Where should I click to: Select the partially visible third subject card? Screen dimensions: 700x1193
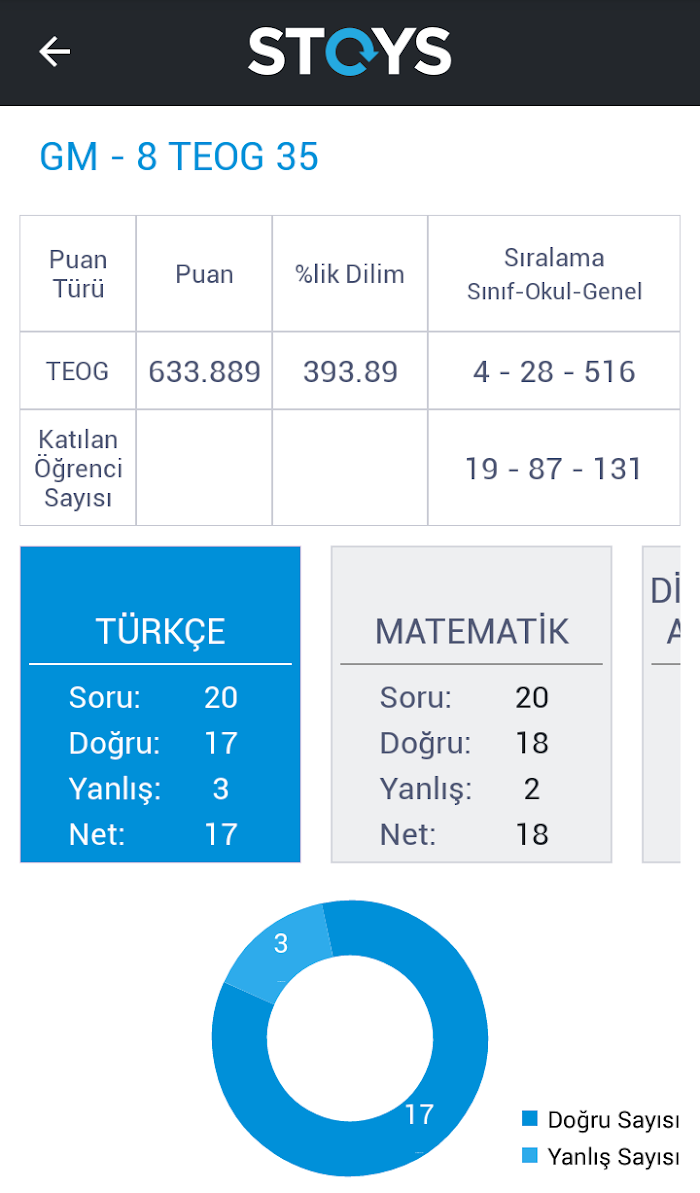(661, 704)
